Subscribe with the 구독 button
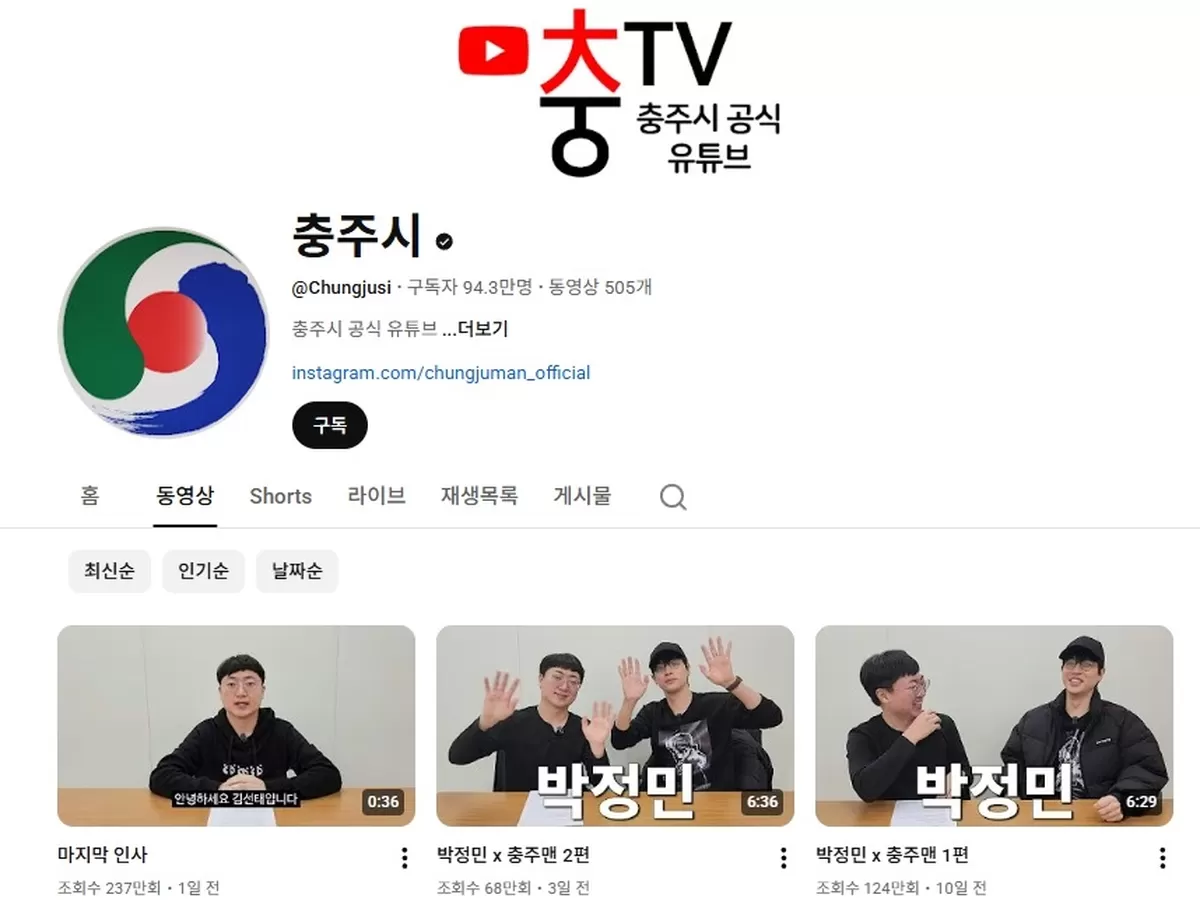 click(x=330, y=425)
